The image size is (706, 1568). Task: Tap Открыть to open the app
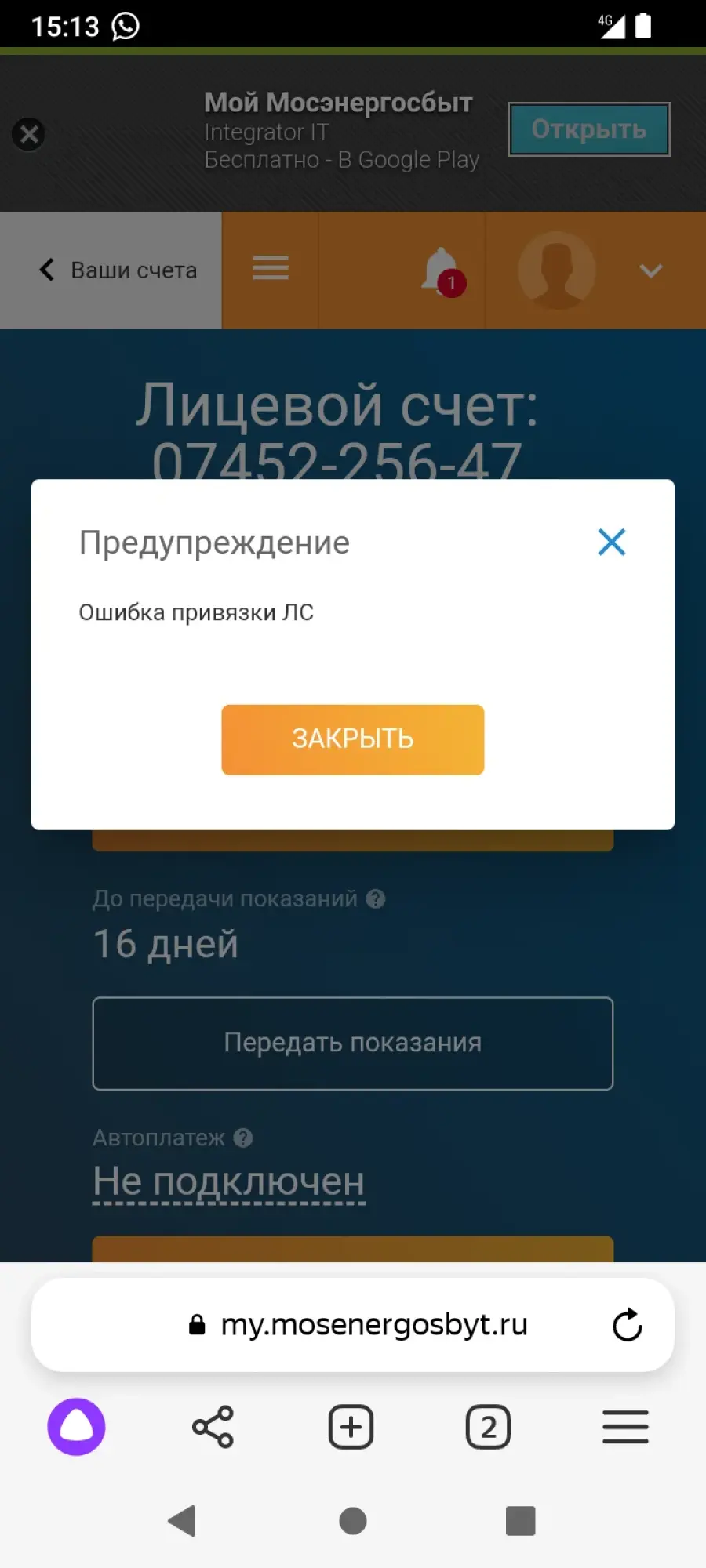(589, 129)
